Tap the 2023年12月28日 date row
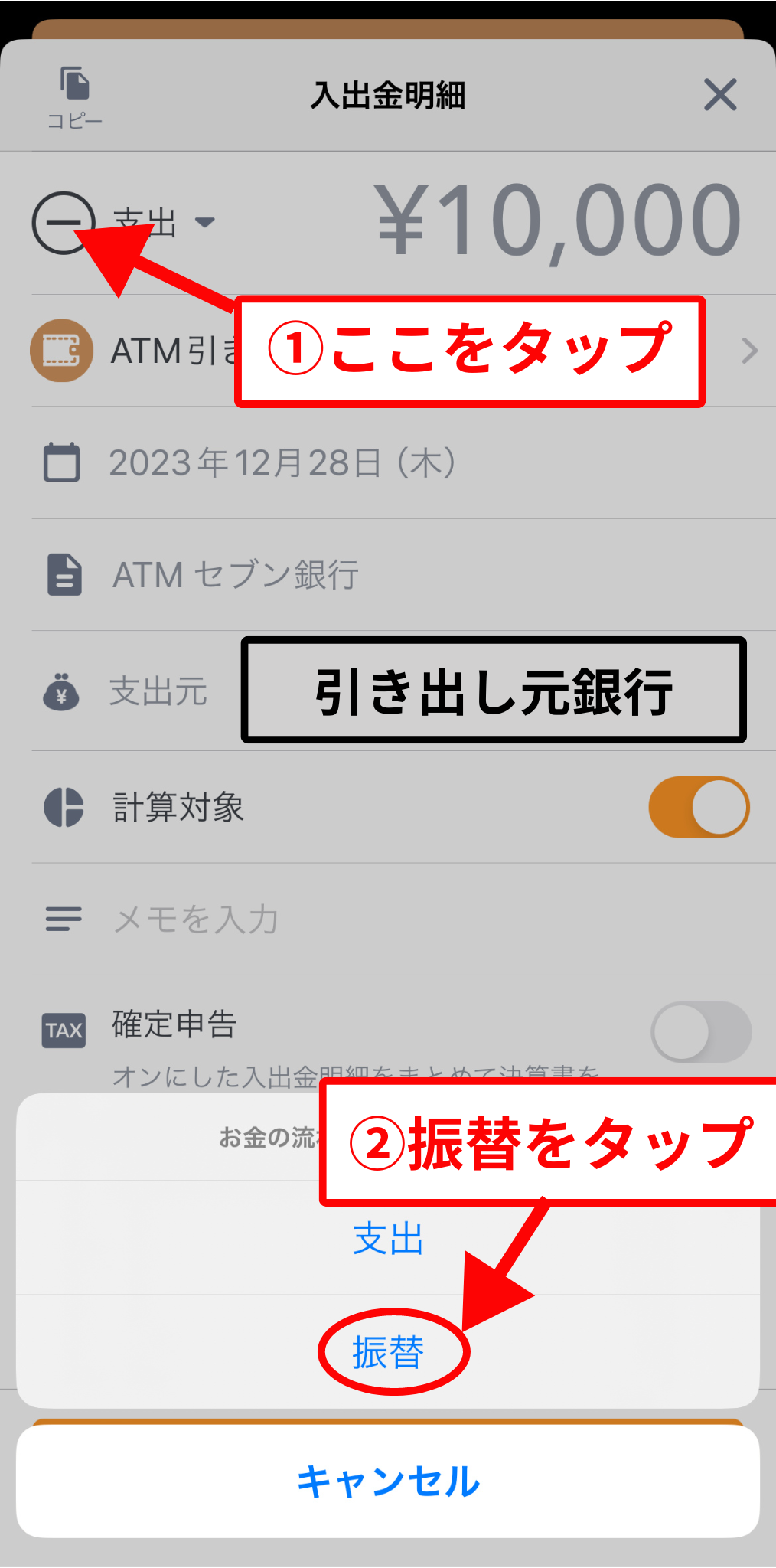Viewport: 776px width, 1568px height. [x=283, y=462]
